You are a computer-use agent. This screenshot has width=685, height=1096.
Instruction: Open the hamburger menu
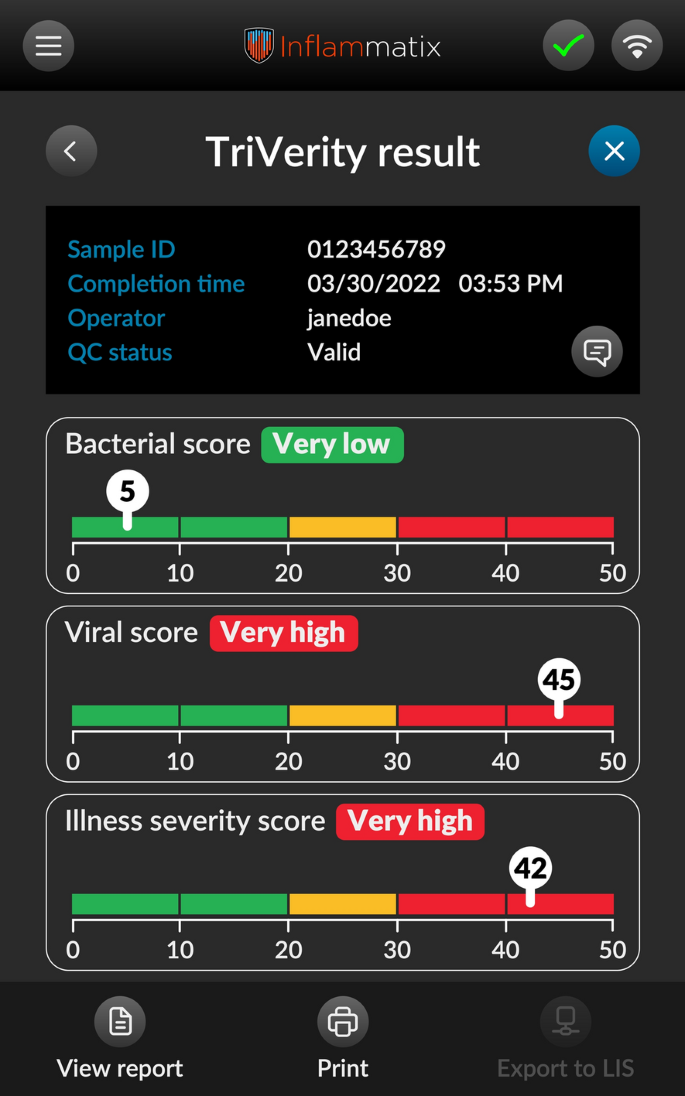(x=48, y=46)
